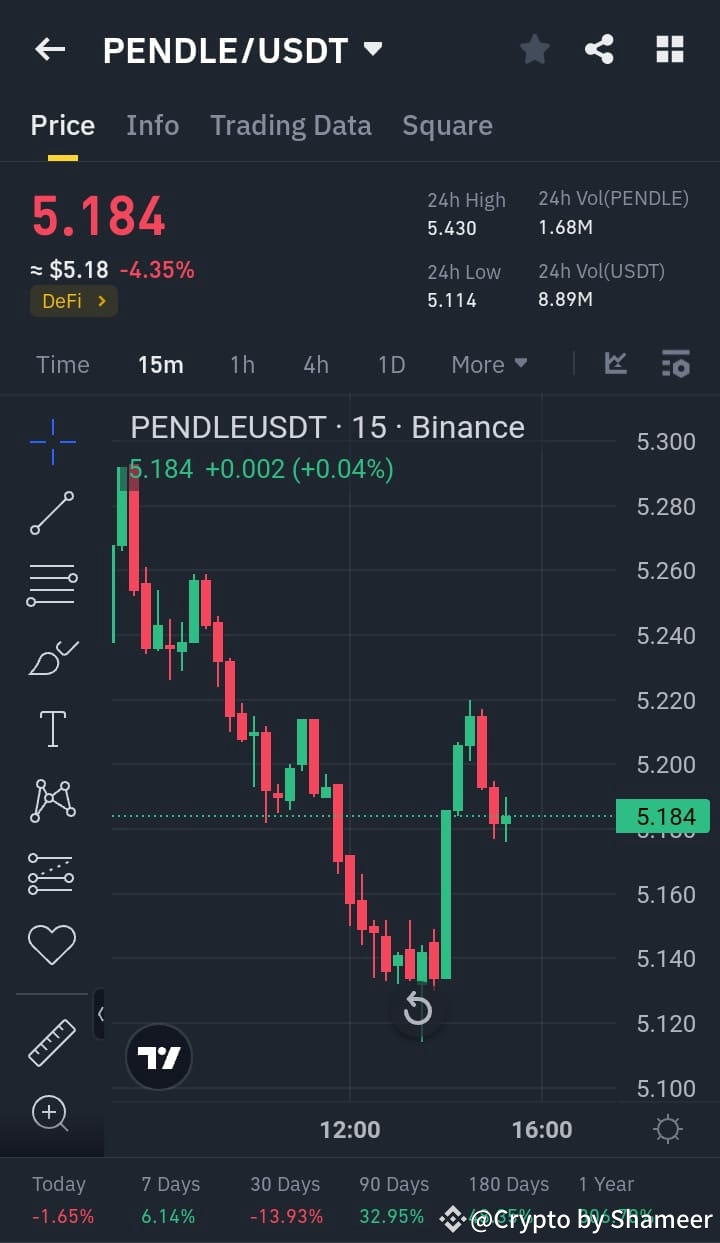Viewport: 720px width, 1243px height.
Task: Select the trend line drawing tool
Action: click(x=52, y=512)
